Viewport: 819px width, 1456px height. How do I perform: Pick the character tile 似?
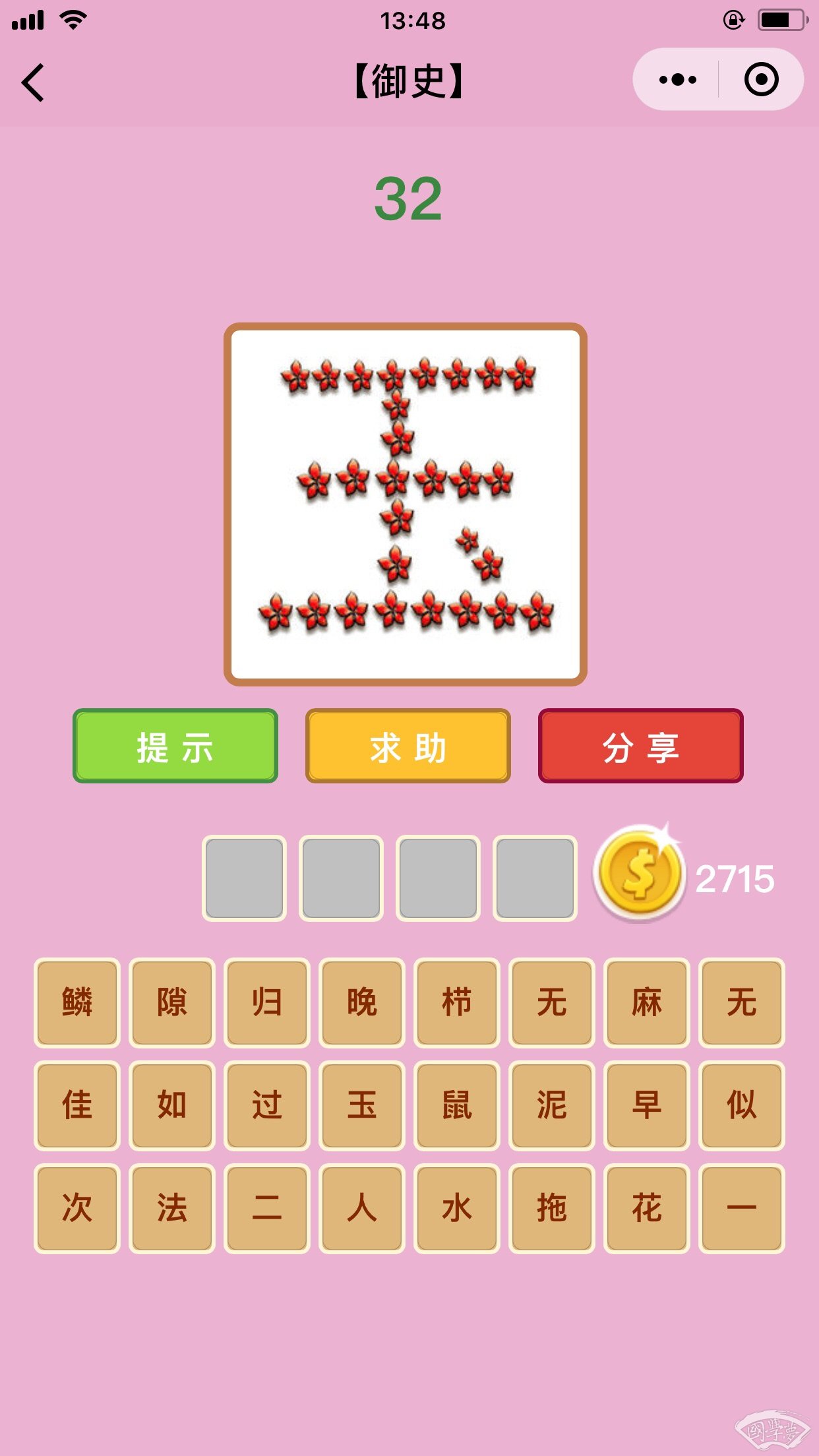coord(741,1105)
